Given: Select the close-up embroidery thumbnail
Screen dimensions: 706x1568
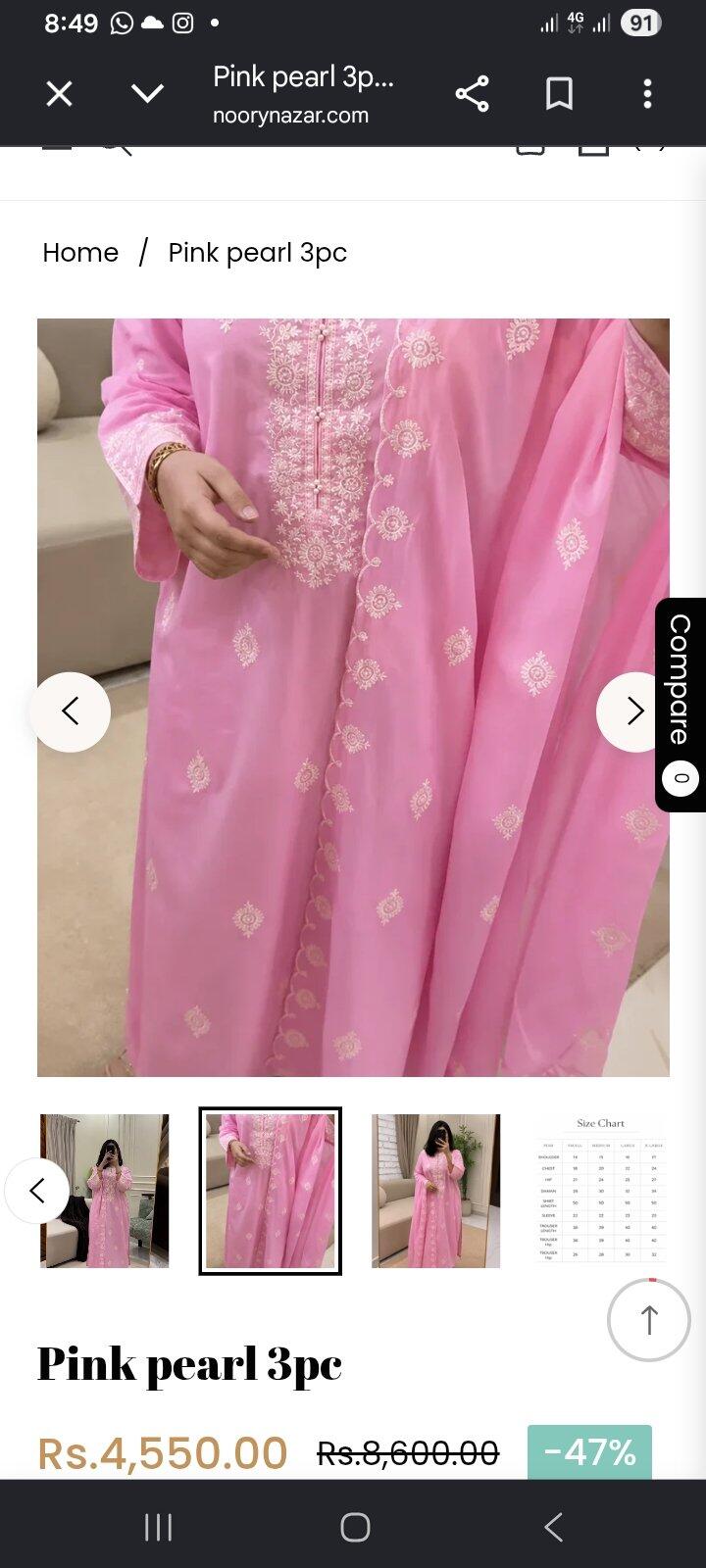Looking at the screenshot, I should click(271, 1191).
